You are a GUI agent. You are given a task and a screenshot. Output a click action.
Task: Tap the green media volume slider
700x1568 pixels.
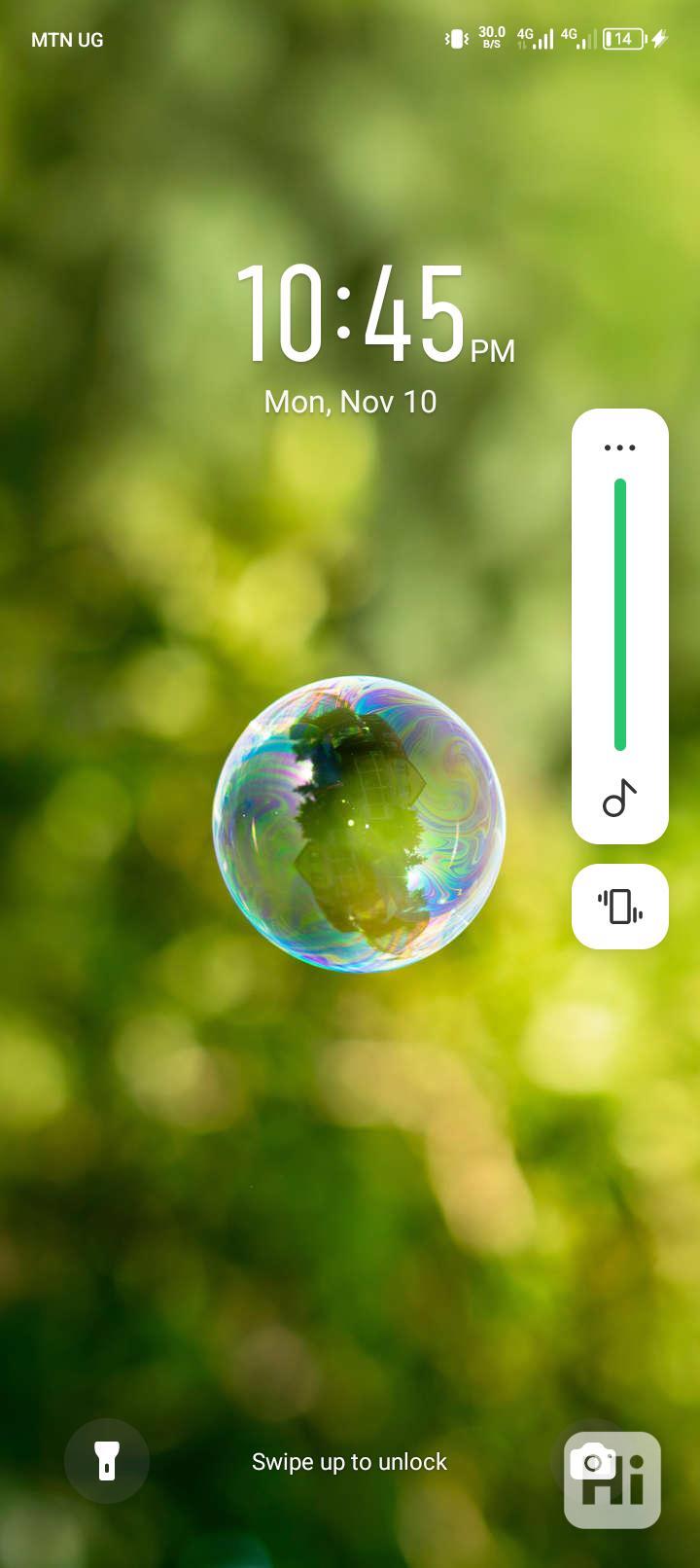[619, 615]
